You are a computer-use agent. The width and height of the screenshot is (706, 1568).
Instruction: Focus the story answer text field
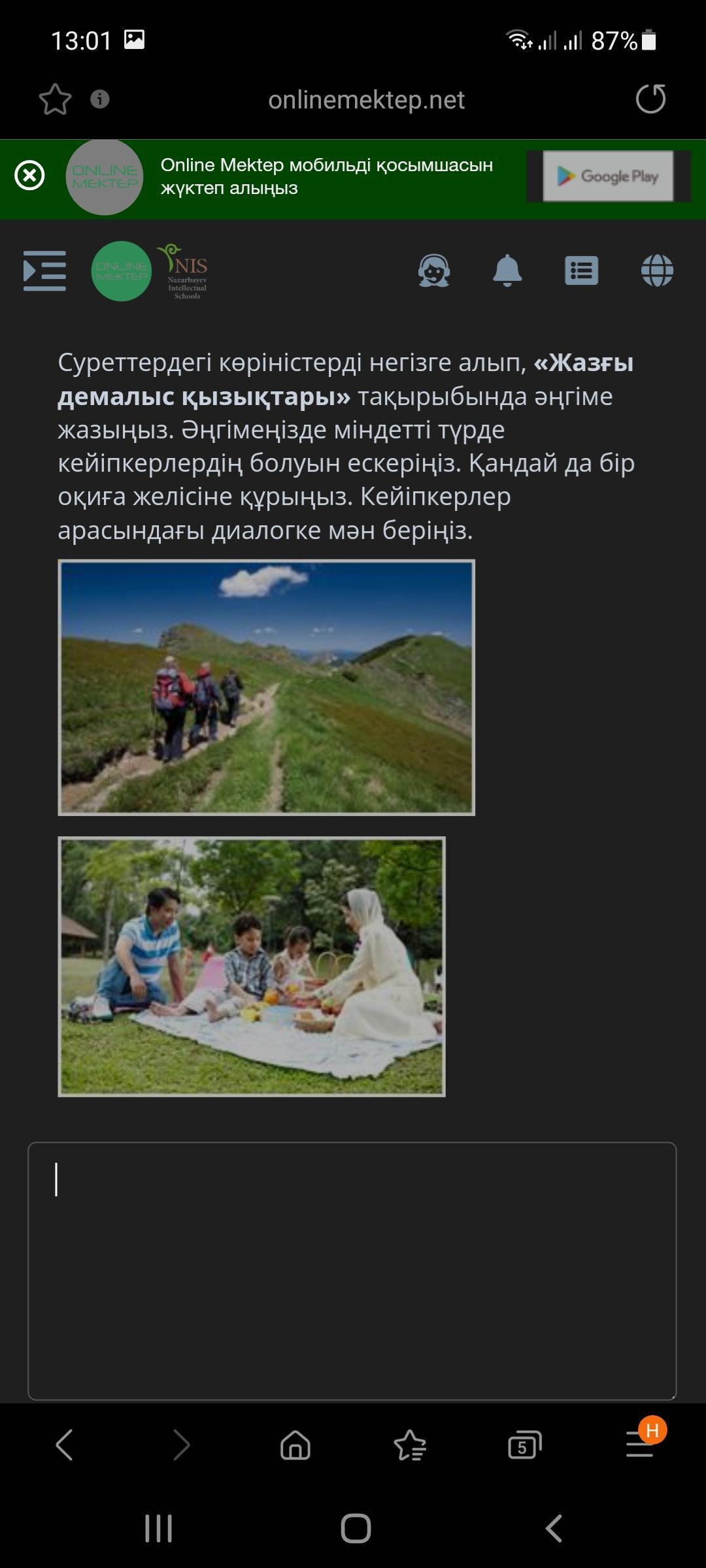coord(352,1271)
